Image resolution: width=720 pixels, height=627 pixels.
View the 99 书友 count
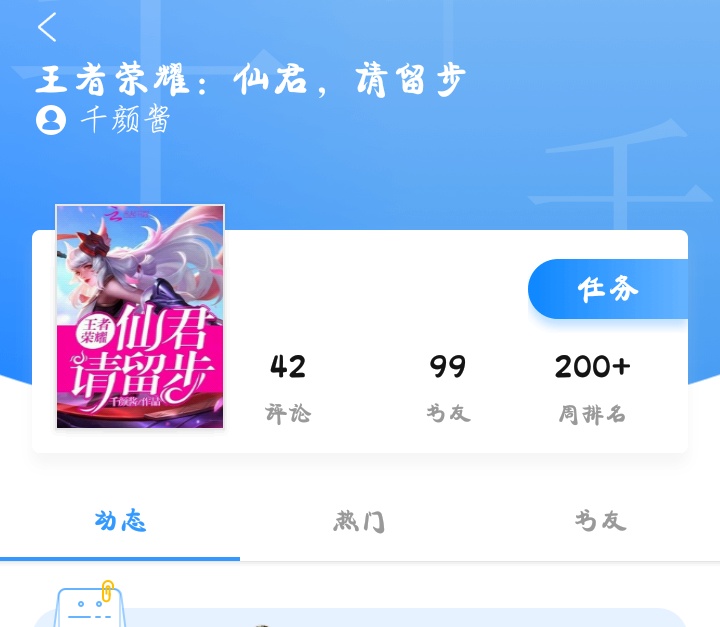448,389
